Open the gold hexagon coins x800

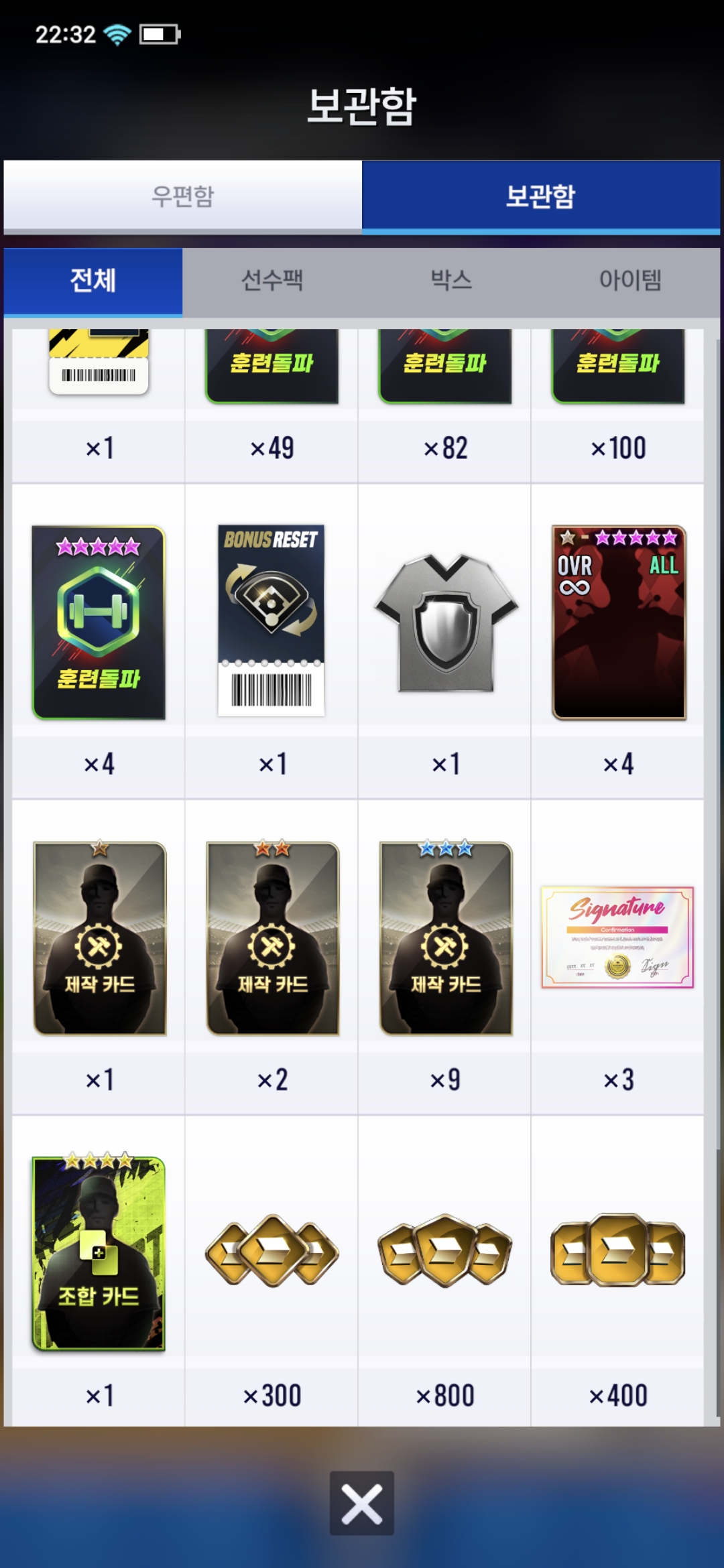(x=445, y=1252)
